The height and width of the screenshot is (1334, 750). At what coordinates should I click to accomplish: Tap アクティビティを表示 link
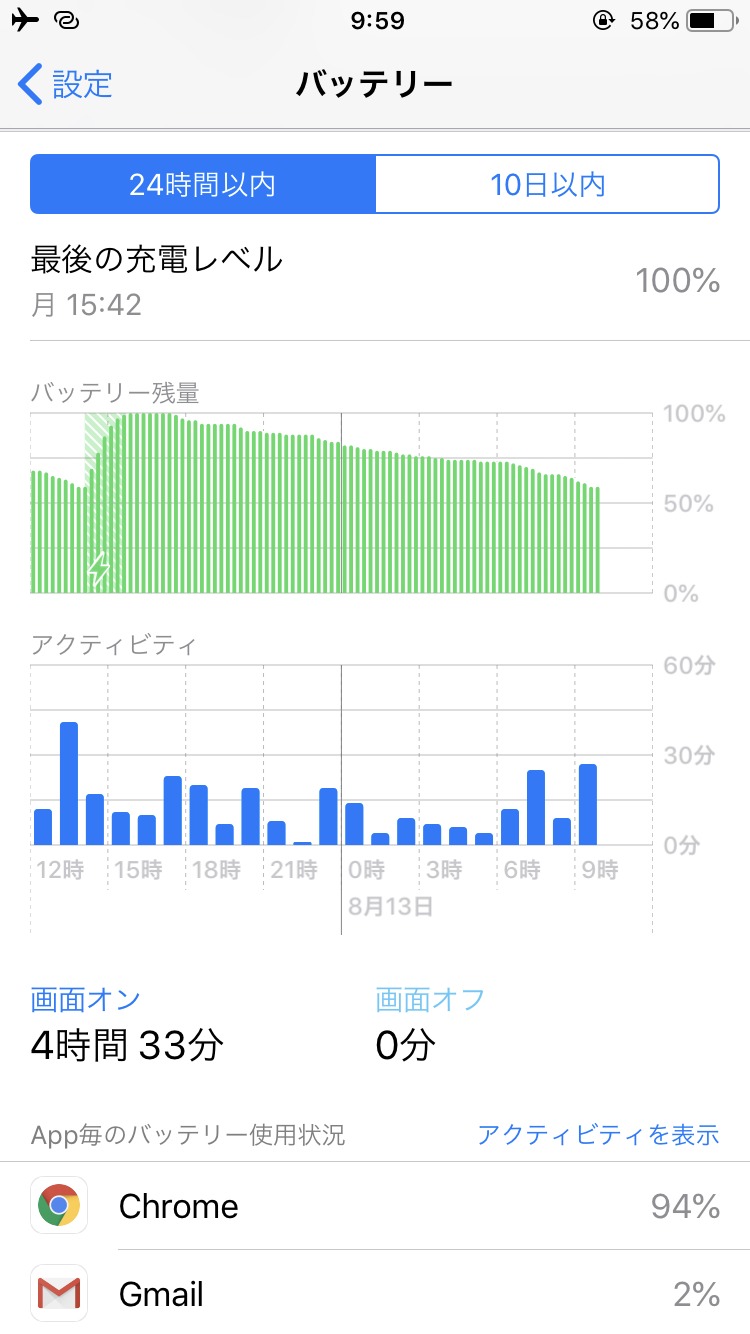click(597, 1134)
